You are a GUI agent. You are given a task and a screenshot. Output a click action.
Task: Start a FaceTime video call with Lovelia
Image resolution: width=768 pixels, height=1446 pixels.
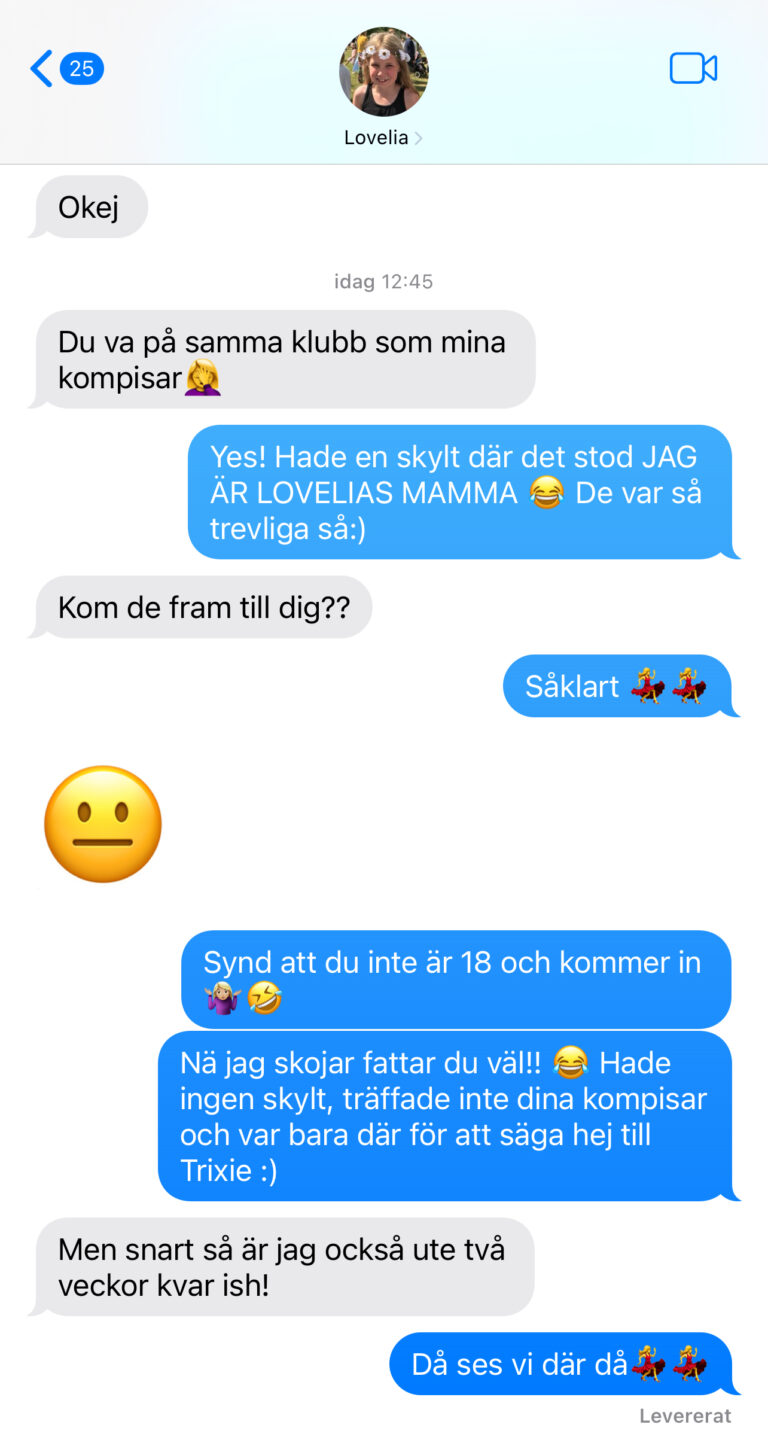pyautogui.click(x=693, y=69)
